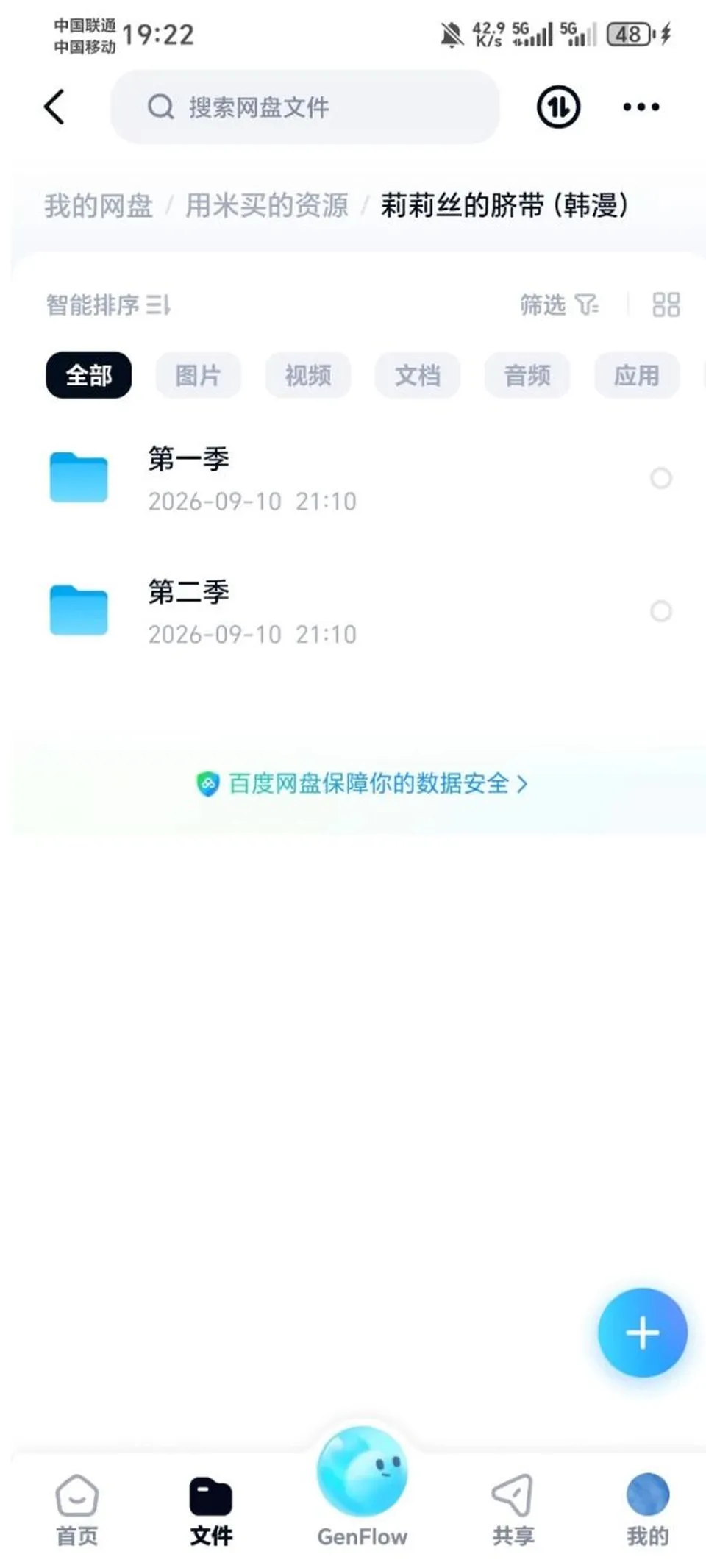Go to 我的网盘 in the breadcrumb
The height and width of the screenshot is (1568, 706).
(x=99, y=205)
